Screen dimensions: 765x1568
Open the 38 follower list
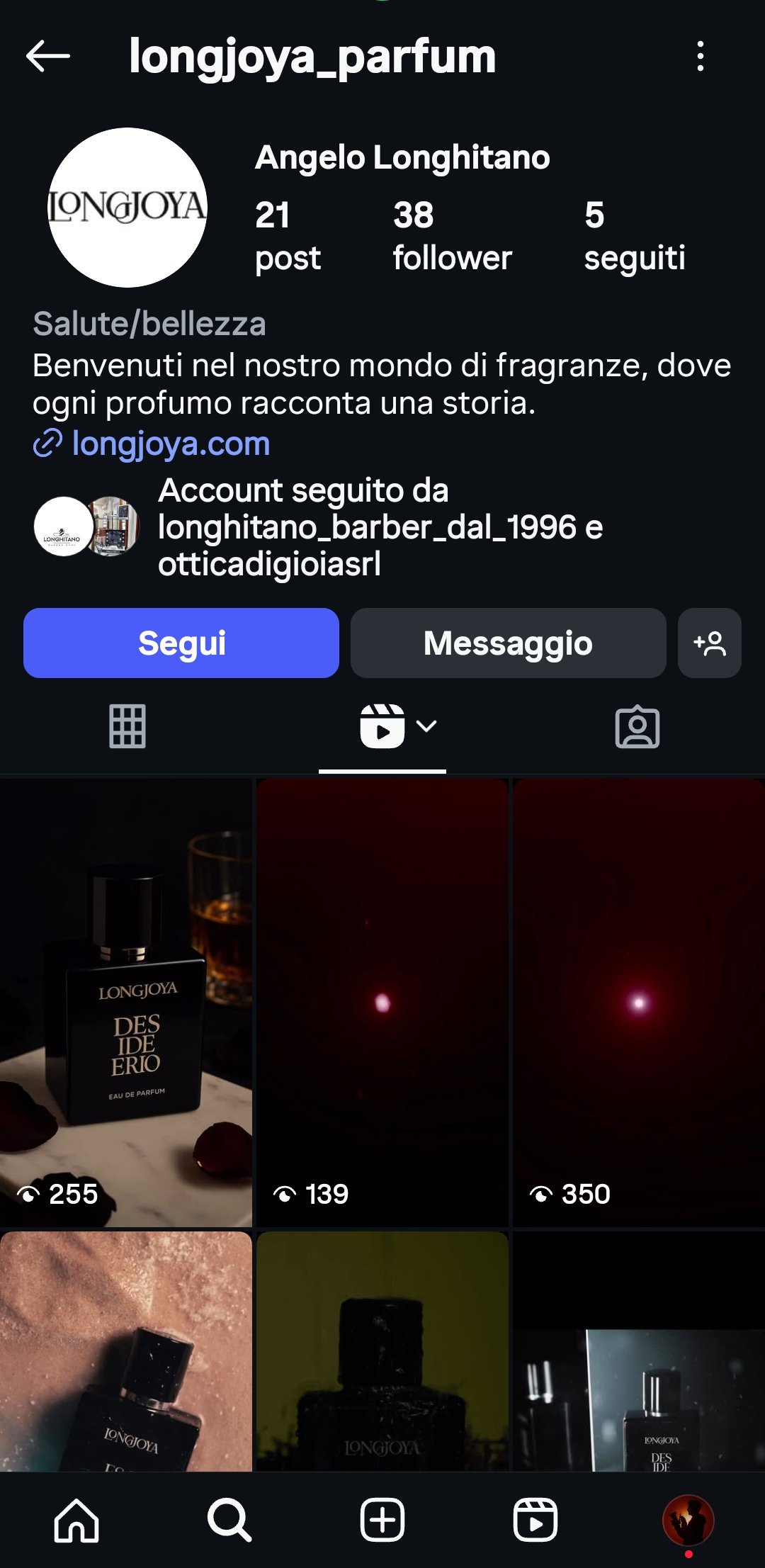[x=452, y=236]
